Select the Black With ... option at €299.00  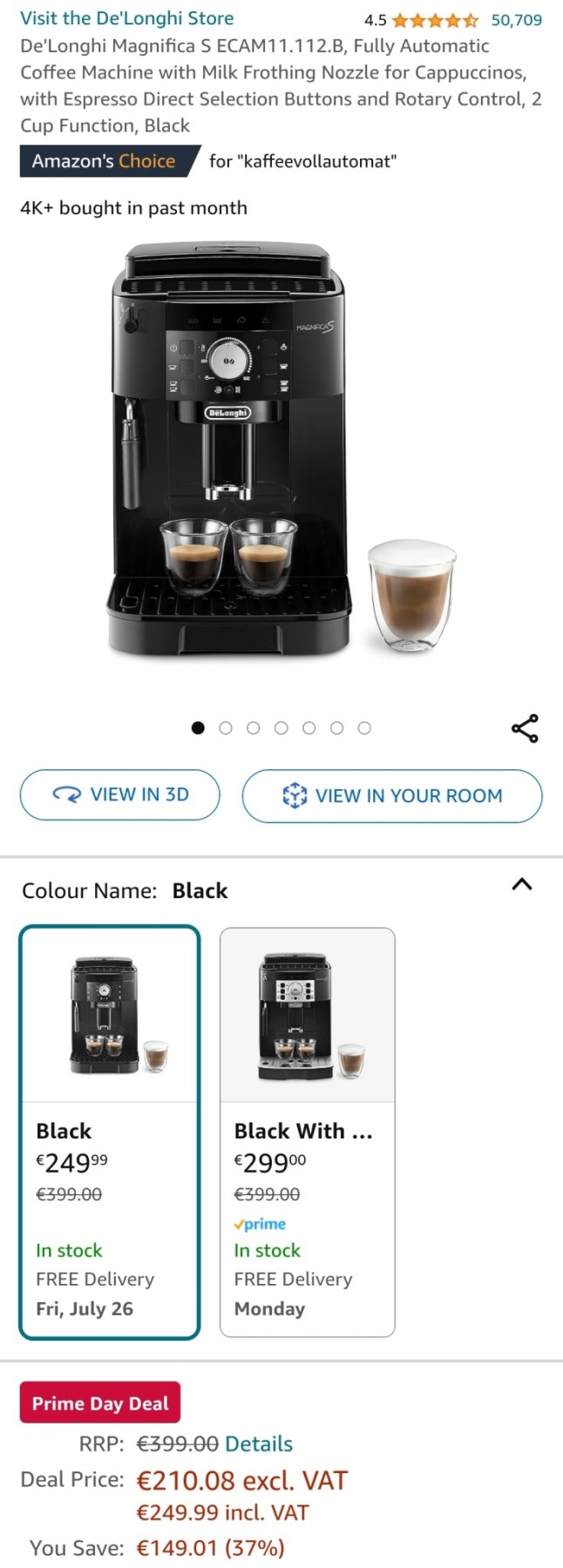point(307,1132)
